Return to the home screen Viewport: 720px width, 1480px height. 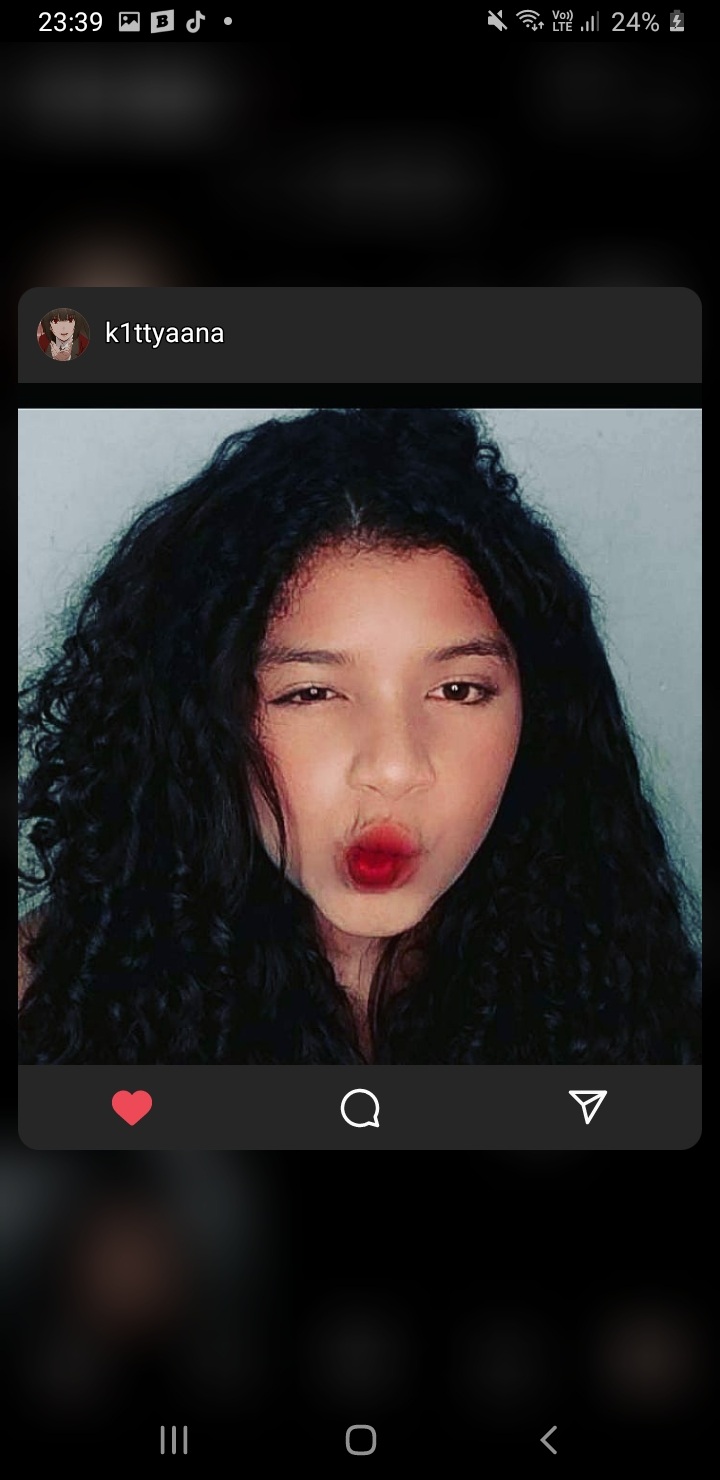[x=360, y=1440]
